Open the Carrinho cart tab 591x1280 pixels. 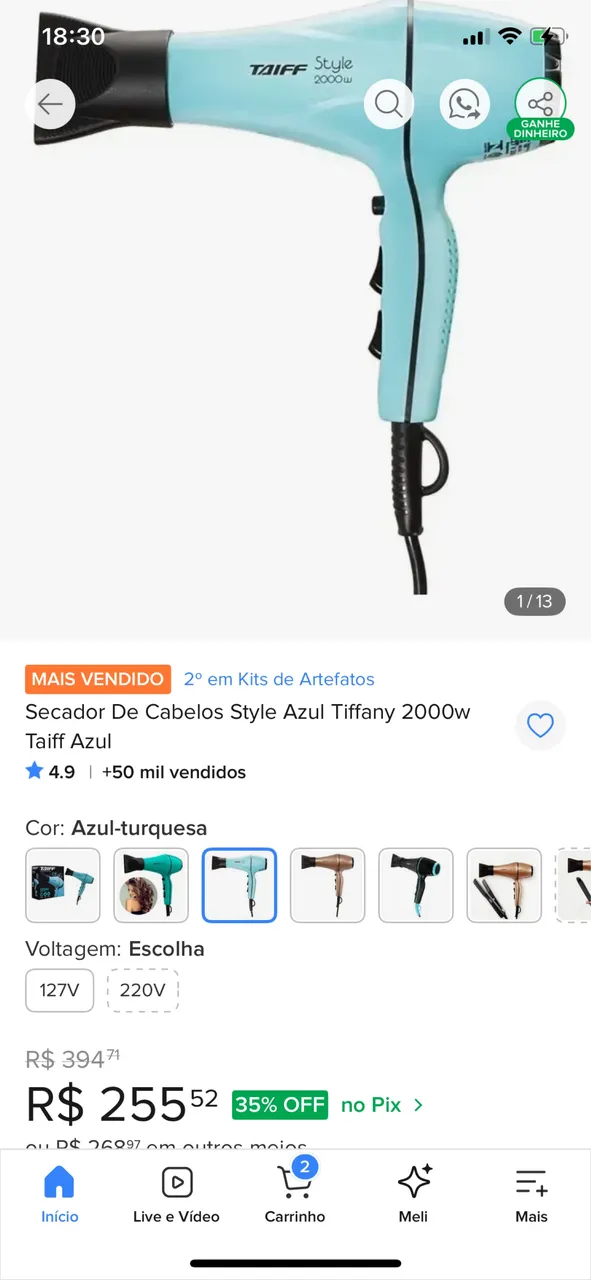coord(295,1195)
